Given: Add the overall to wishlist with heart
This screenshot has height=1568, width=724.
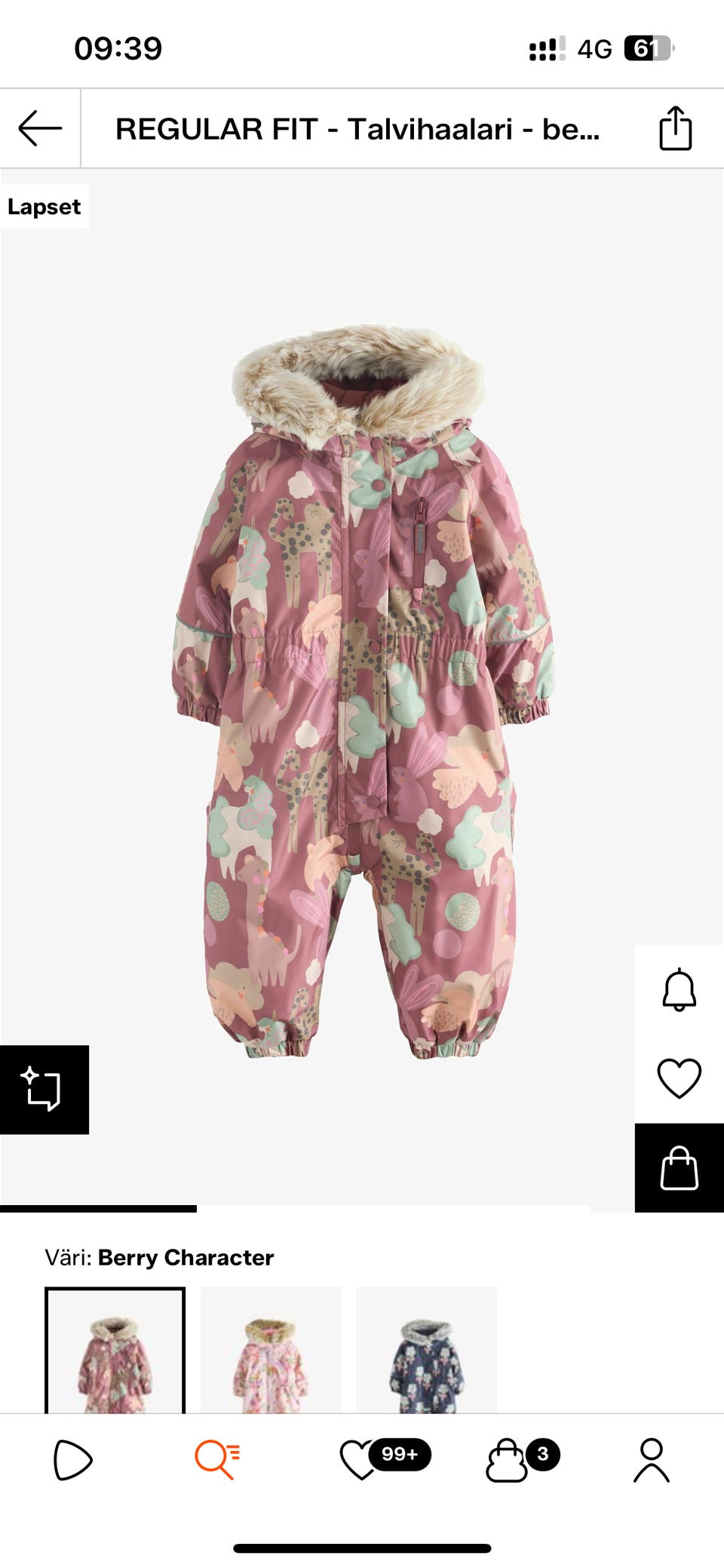Looking at the screenshot, I should click(679, 1078).
